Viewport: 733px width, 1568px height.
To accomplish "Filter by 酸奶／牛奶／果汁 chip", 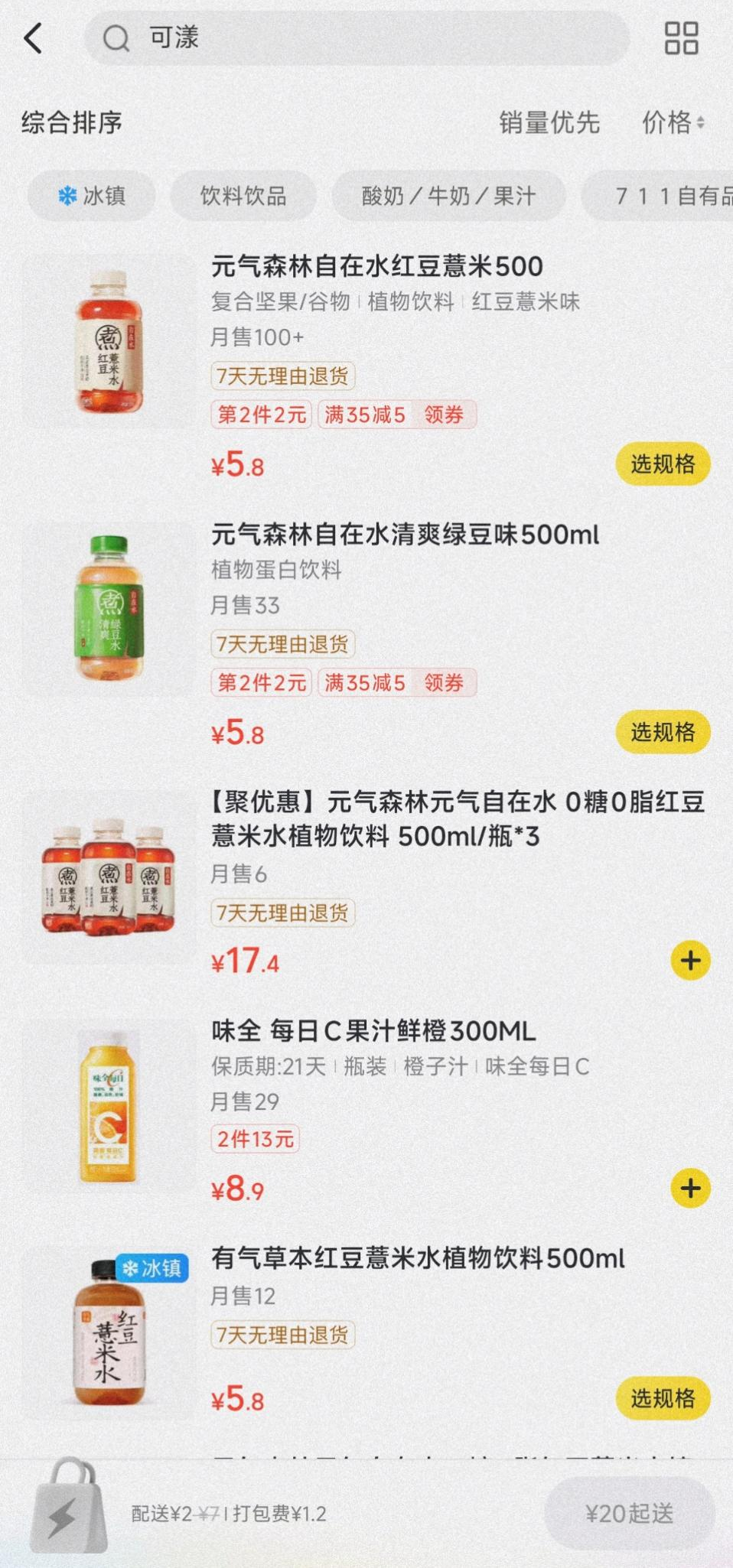I will [x=448, y=196].
